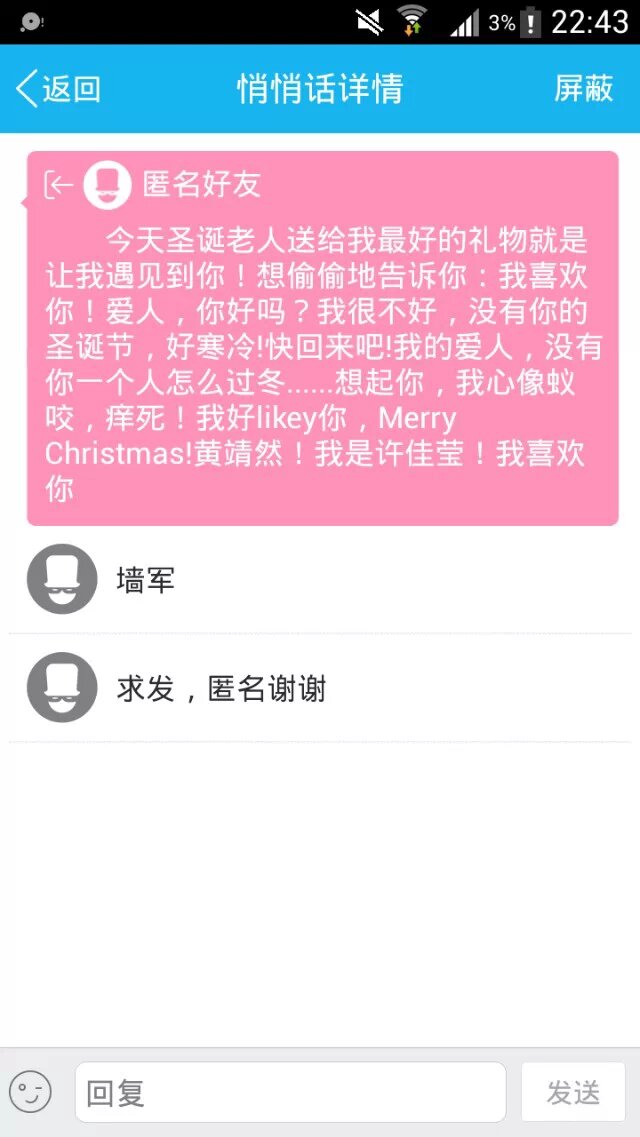Select the 求发，匿名谢谢 comment

click(x=320, y=689)
